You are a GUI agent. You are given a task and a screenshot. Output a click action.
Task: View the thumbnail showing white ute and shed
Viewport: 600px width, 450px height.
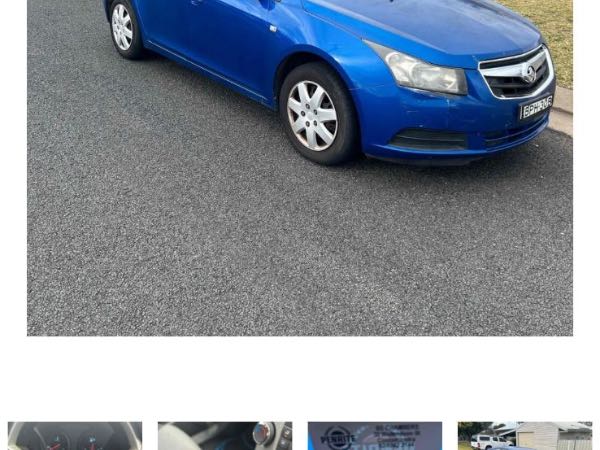pos(525,436)
